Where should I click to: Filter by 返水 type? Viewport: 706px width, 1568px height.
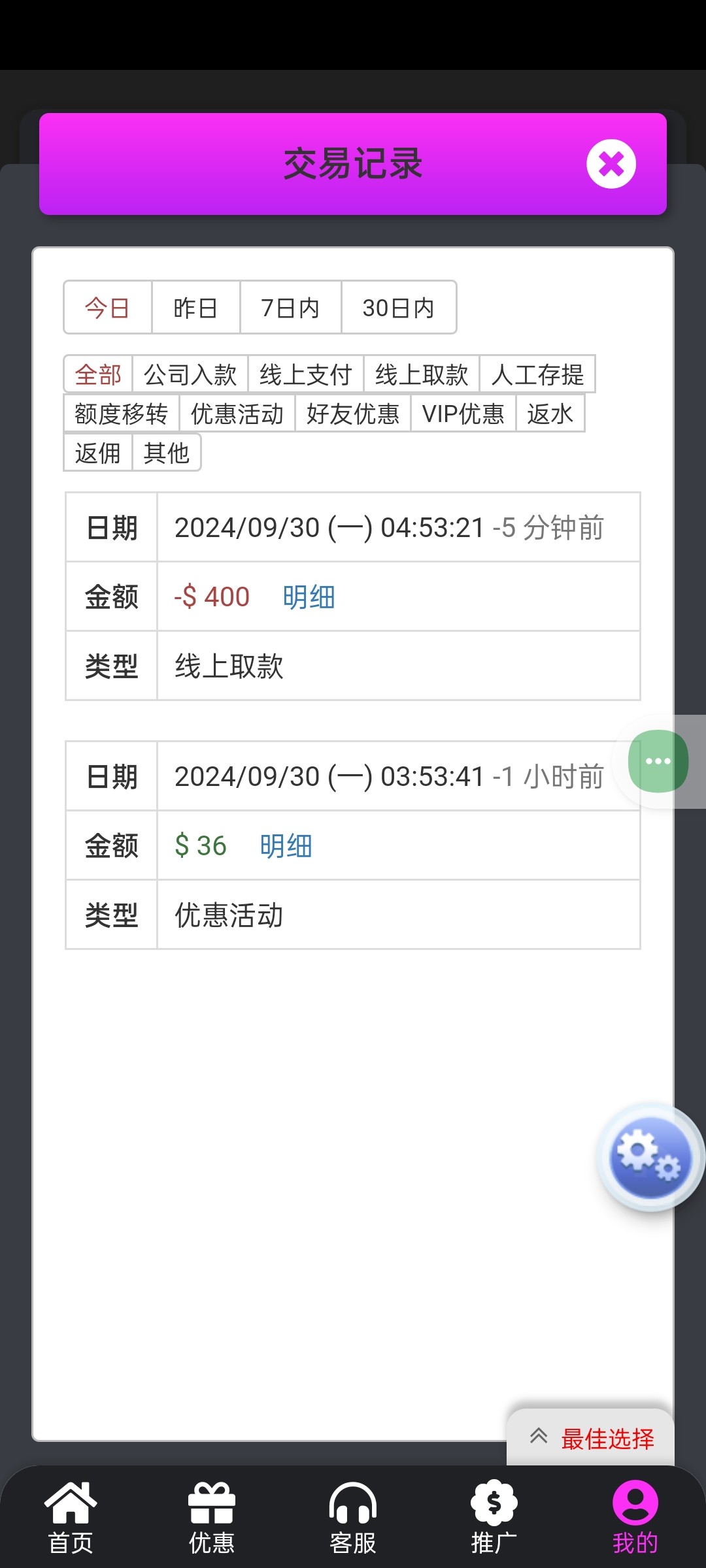click(550, 414)
